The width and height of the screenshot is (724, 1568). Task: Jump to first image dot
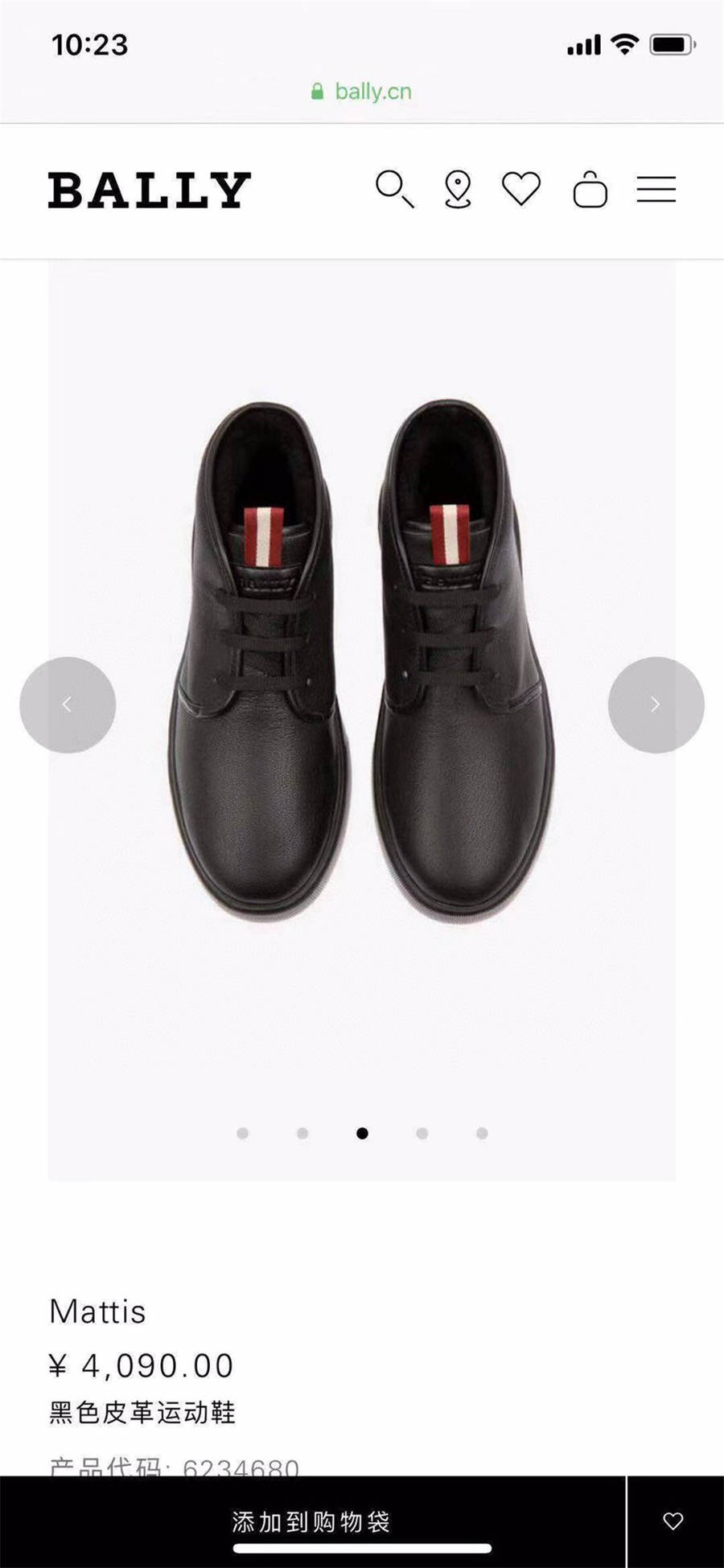point(243,1133)
